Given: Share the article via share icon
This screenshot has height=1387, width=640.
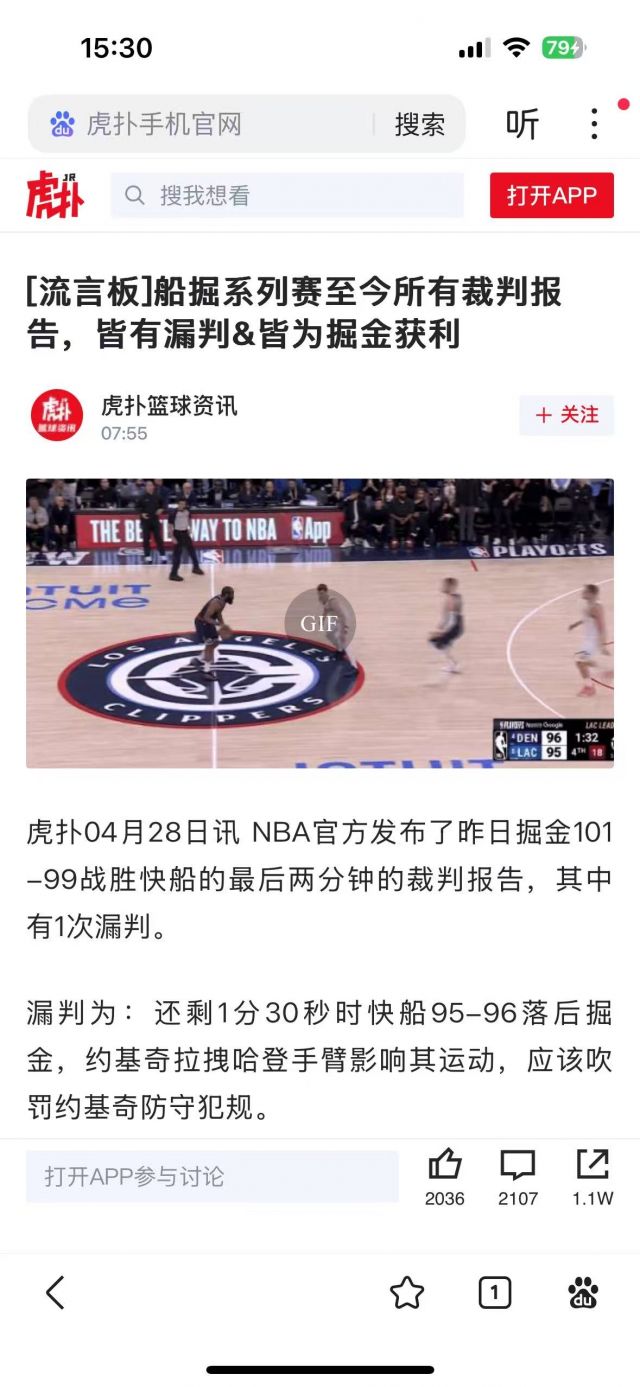Looking at the screenshot, I should [x=592, y=1165].
